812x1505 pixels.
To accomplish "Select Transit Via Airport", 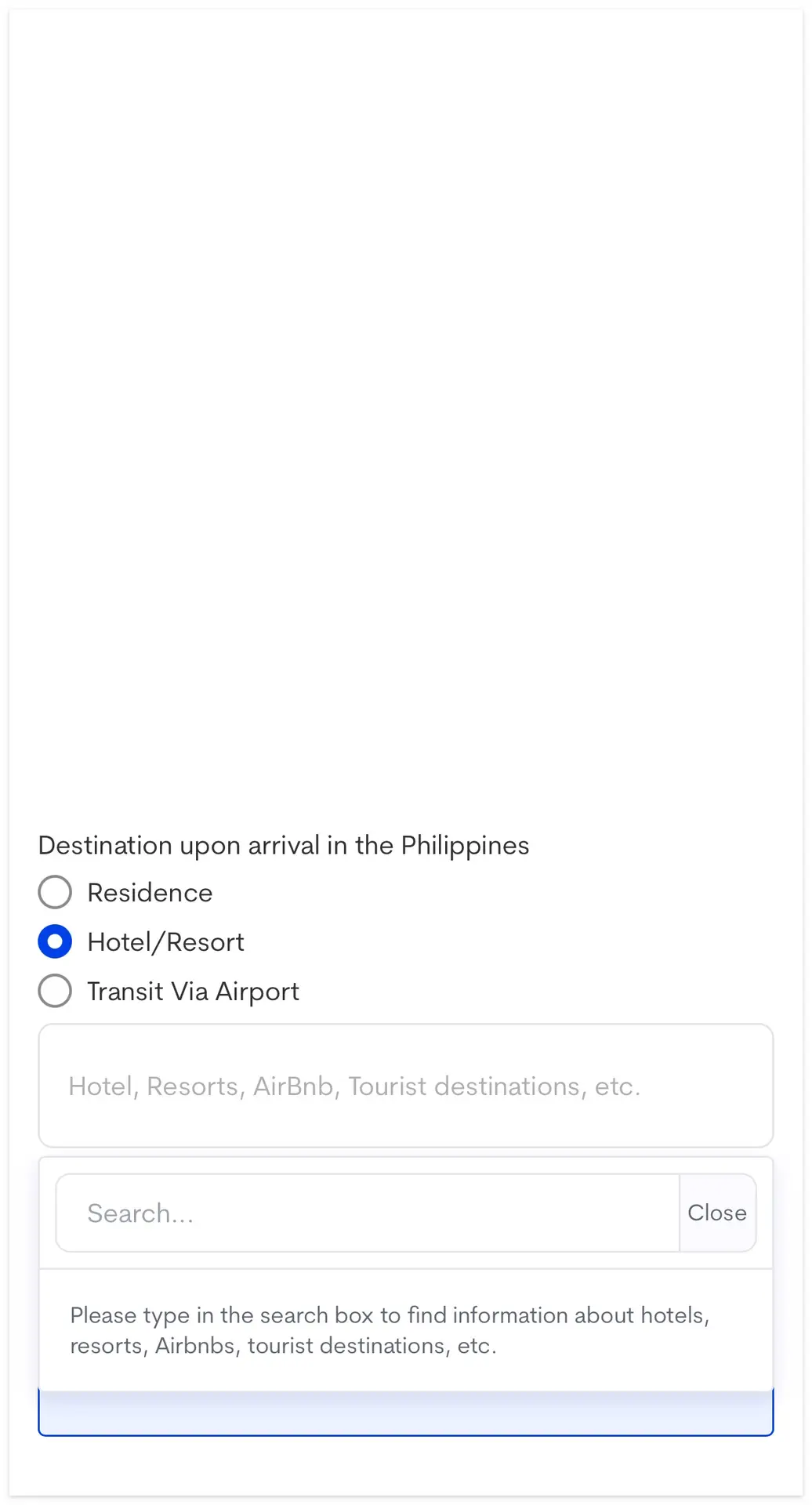I will pos(55,991).
